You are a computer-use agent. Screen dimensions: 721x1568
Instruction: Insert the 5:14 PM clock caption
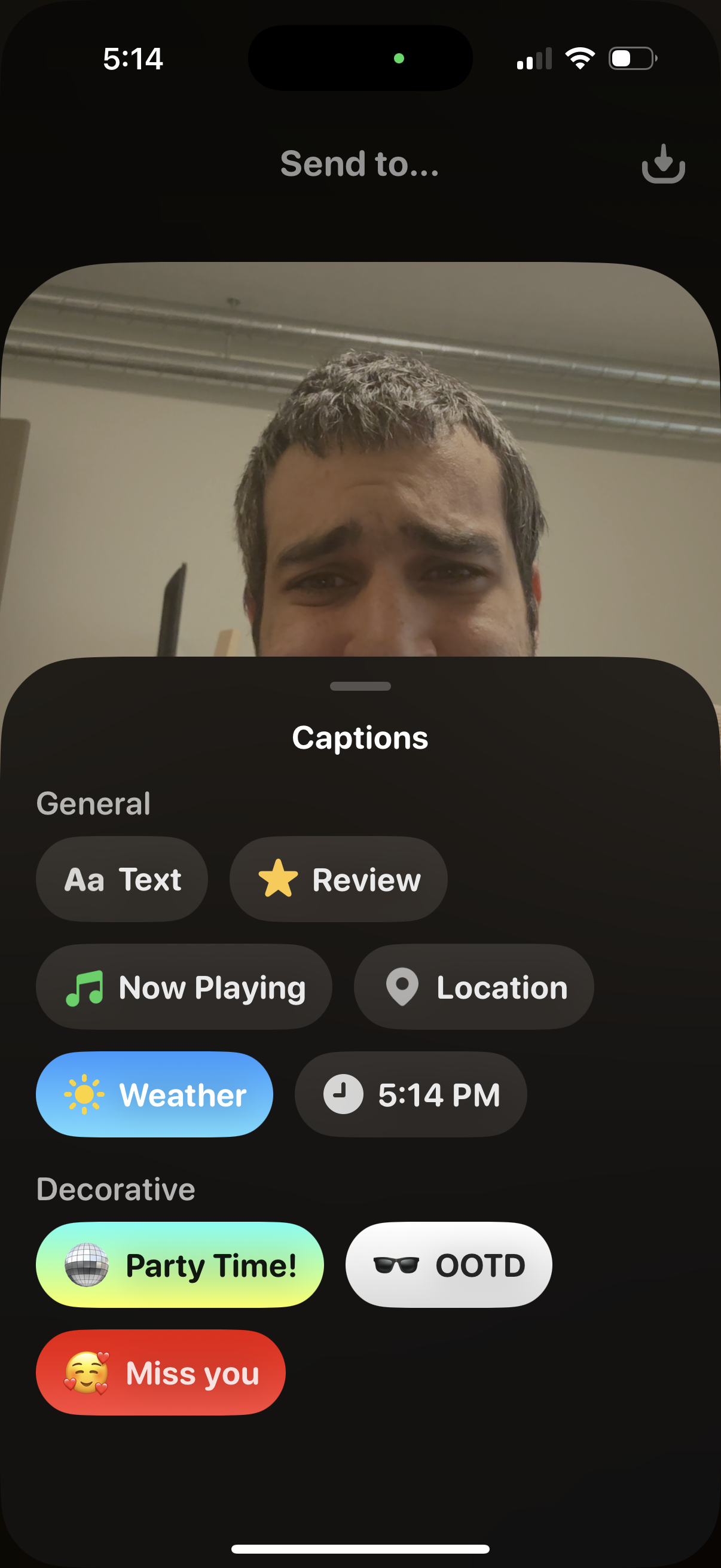411,1094
